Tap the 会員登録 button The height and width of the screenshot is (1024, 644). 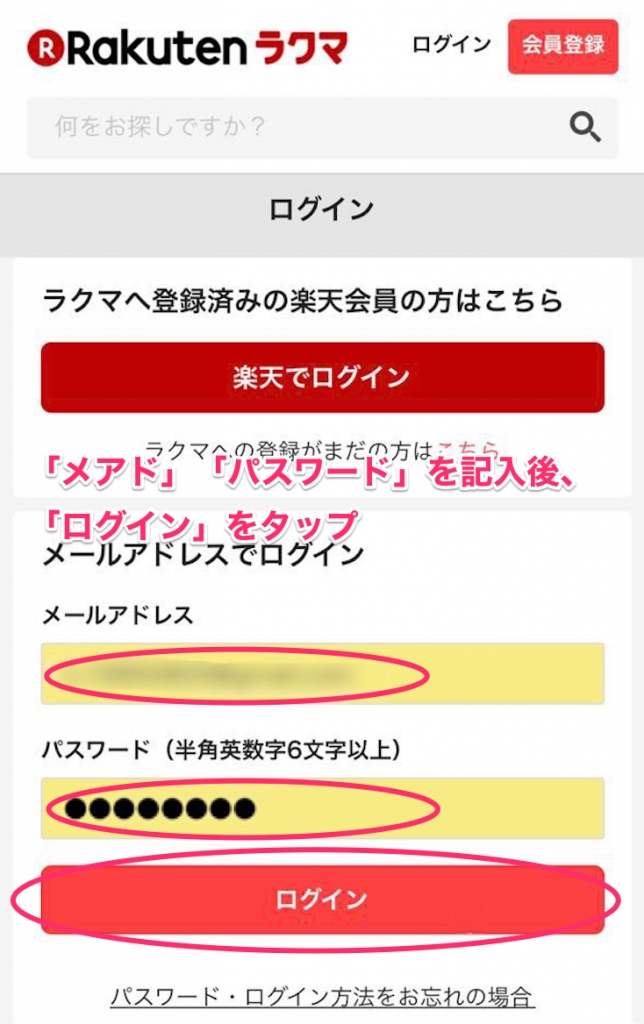[x=563, y=45]
